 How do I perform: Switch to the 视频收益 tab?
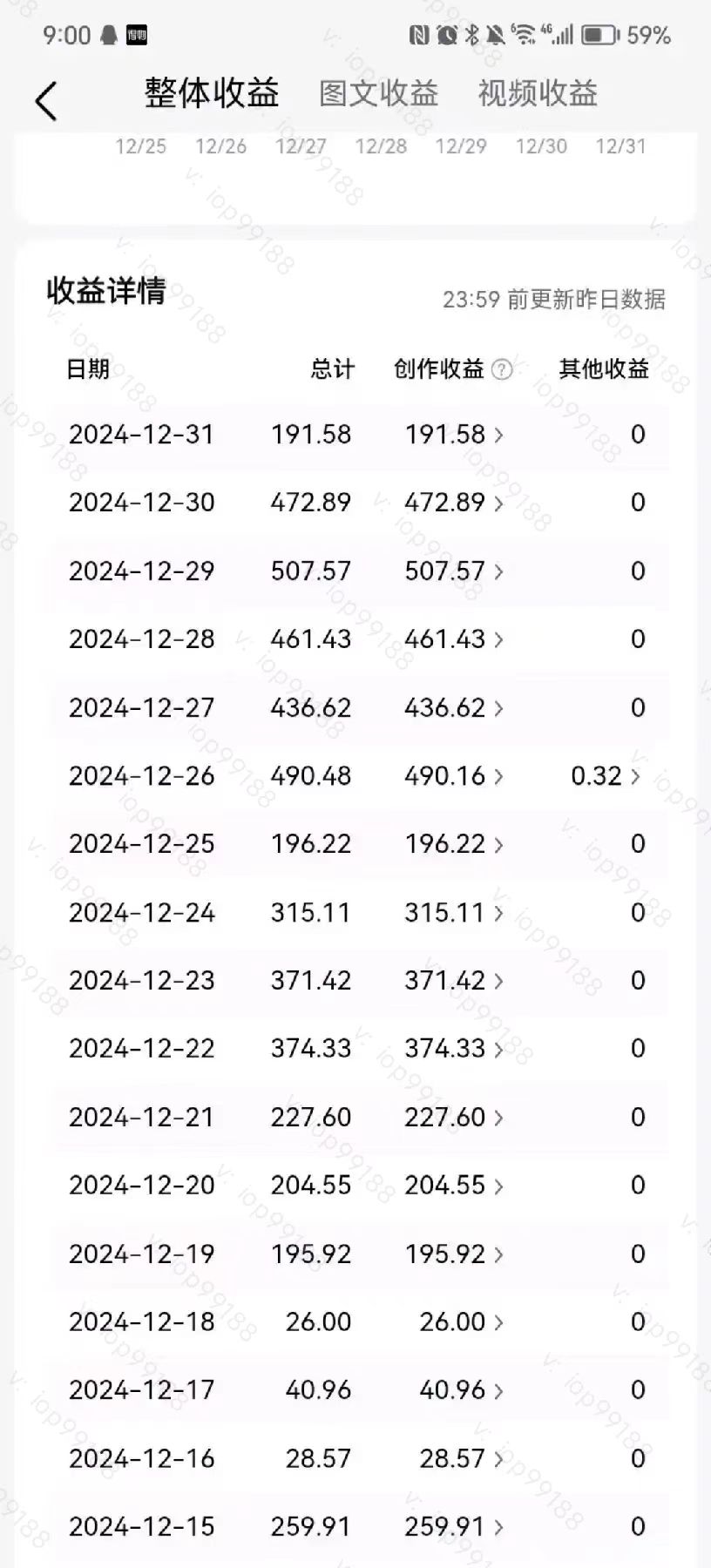(538, 93)
